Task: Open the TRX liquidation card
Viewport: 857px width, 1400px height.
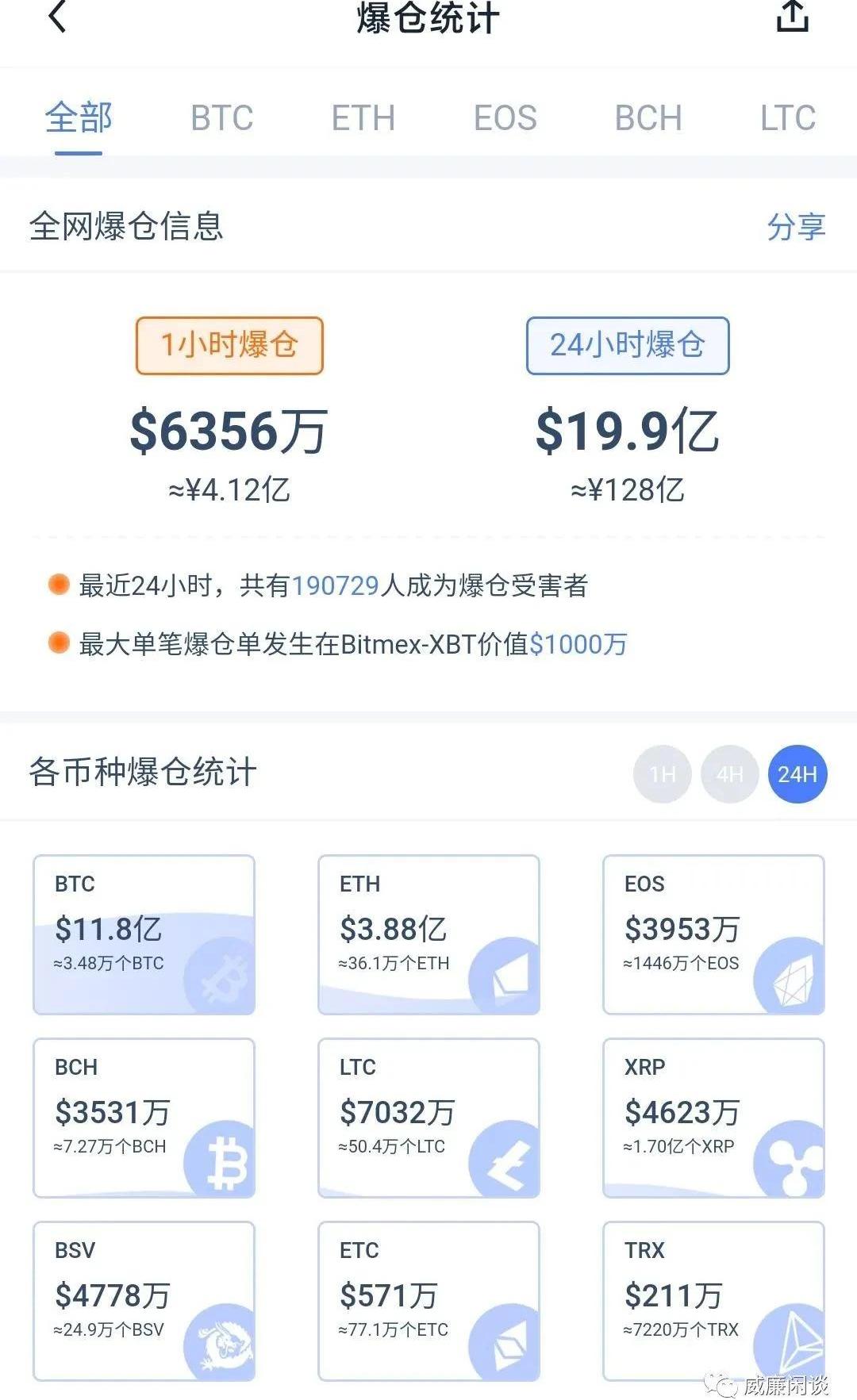Action: (713, 1301)
